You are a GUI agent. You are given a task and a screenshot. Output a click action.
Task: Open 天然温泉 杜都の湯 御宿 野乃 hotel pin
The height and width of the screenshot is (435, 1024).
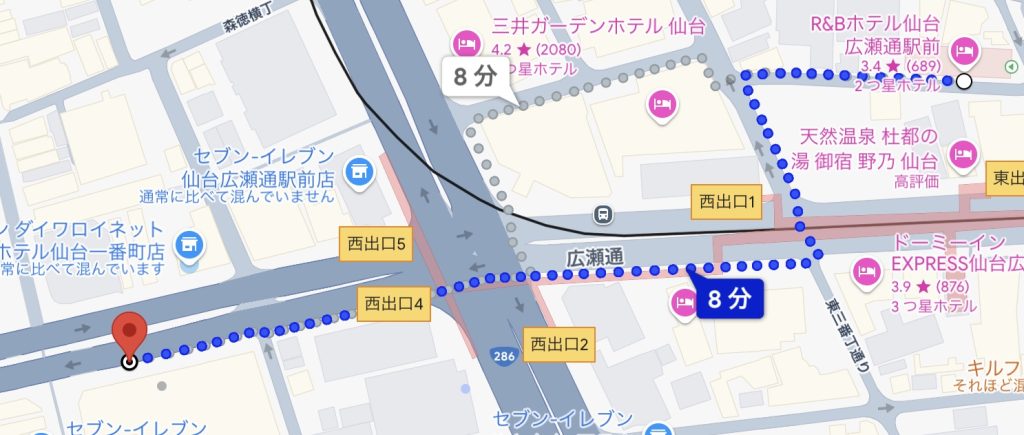coord(963,154)
